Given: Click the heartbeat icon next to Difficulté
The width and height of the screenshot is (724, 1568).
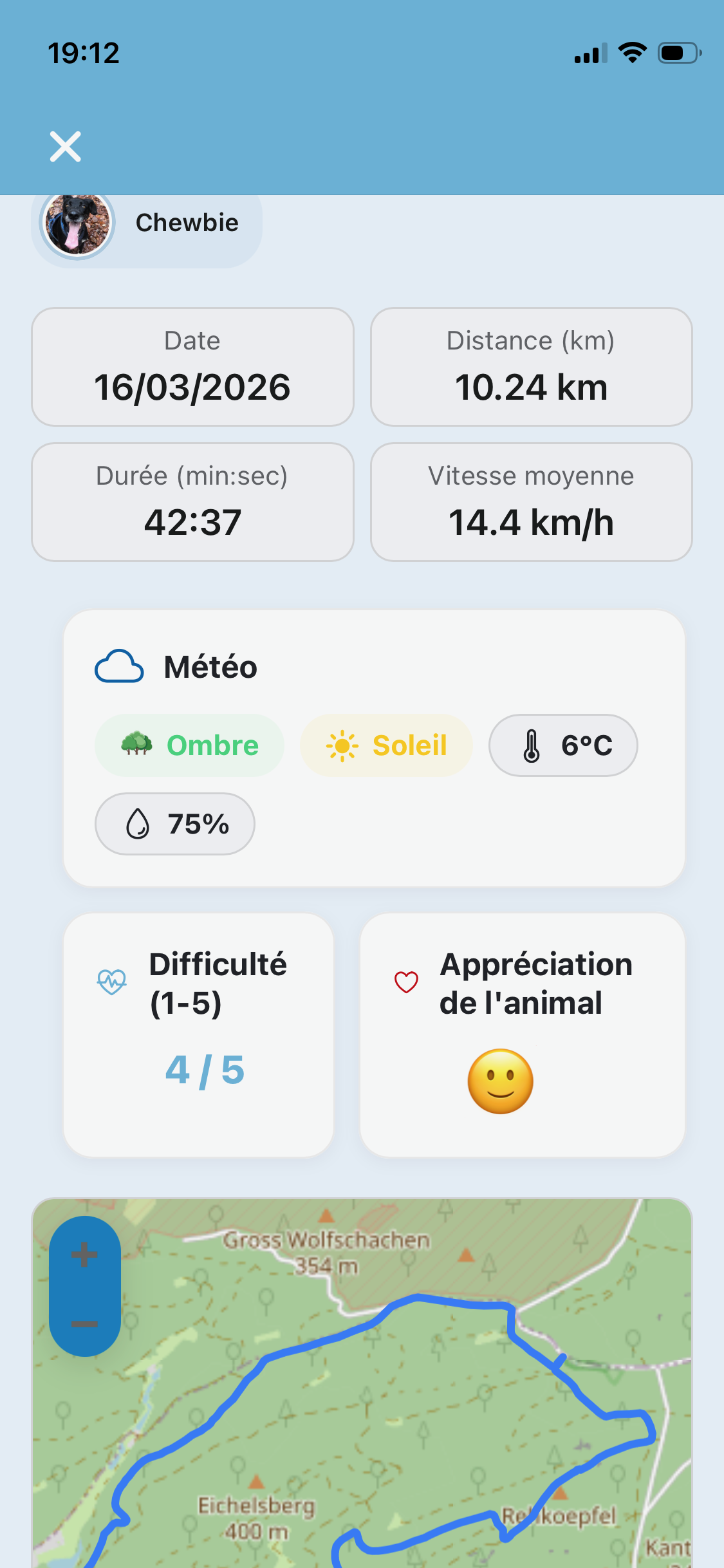Looking at the screenshot, I should coord(111,982).
